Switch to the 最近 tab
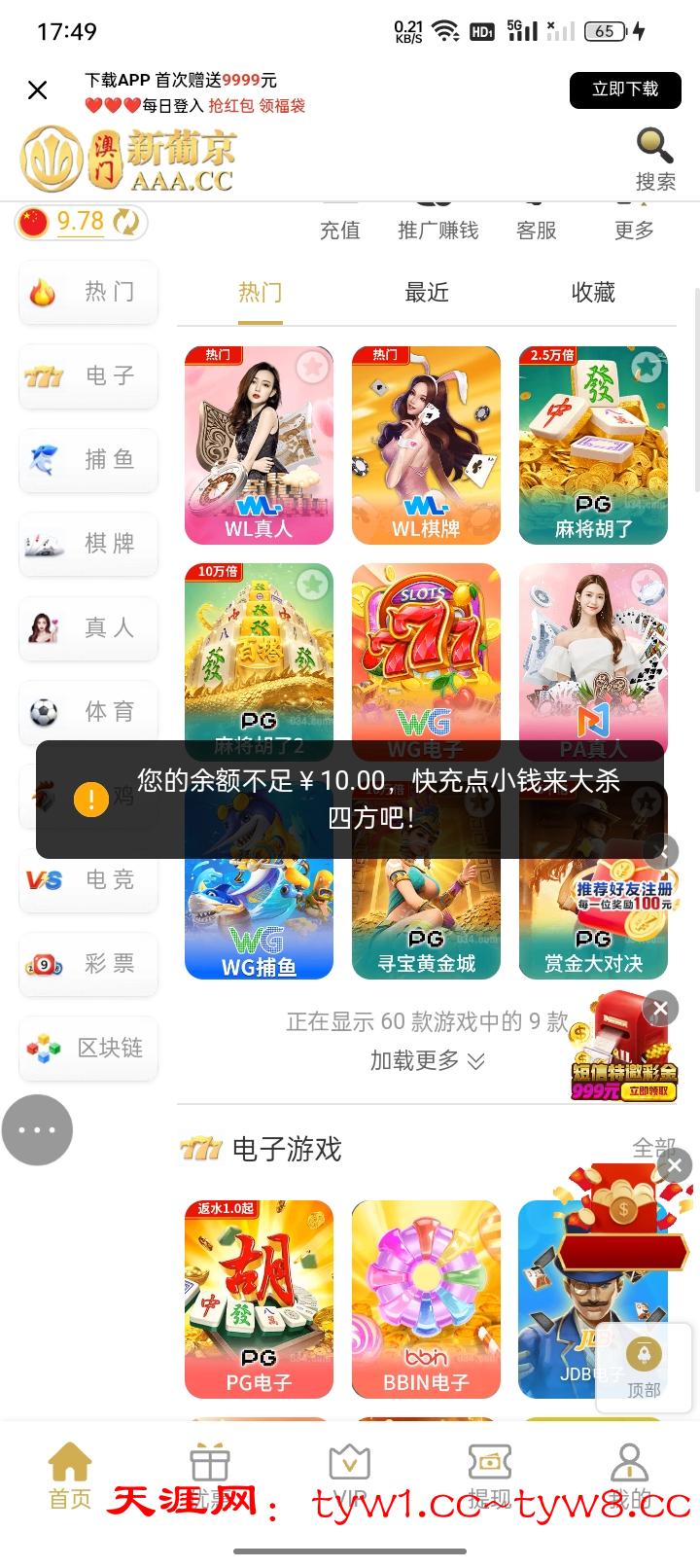 [x=426, y=292]
